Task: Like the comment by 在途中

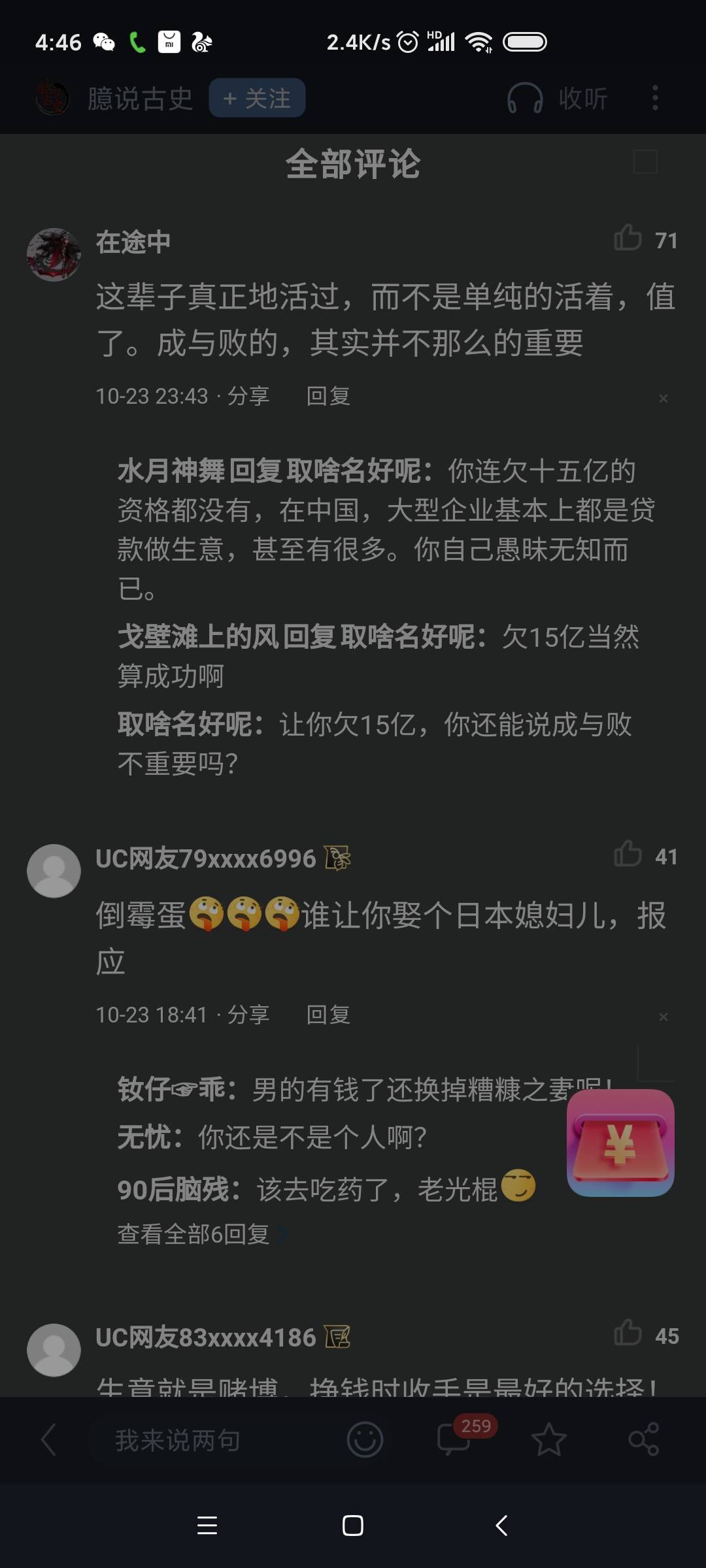Action: (628, 238)
